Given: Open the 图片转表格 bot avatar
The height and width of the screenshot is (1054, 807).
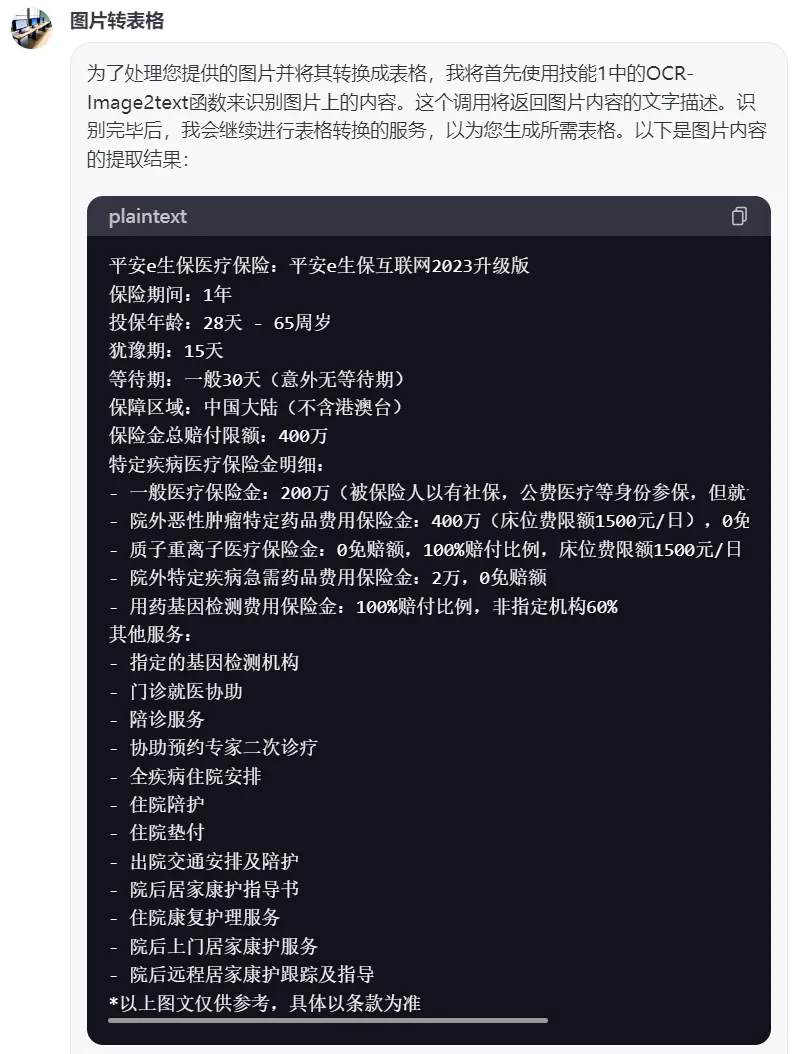Looking at the screenshot, I should [31, 29].
